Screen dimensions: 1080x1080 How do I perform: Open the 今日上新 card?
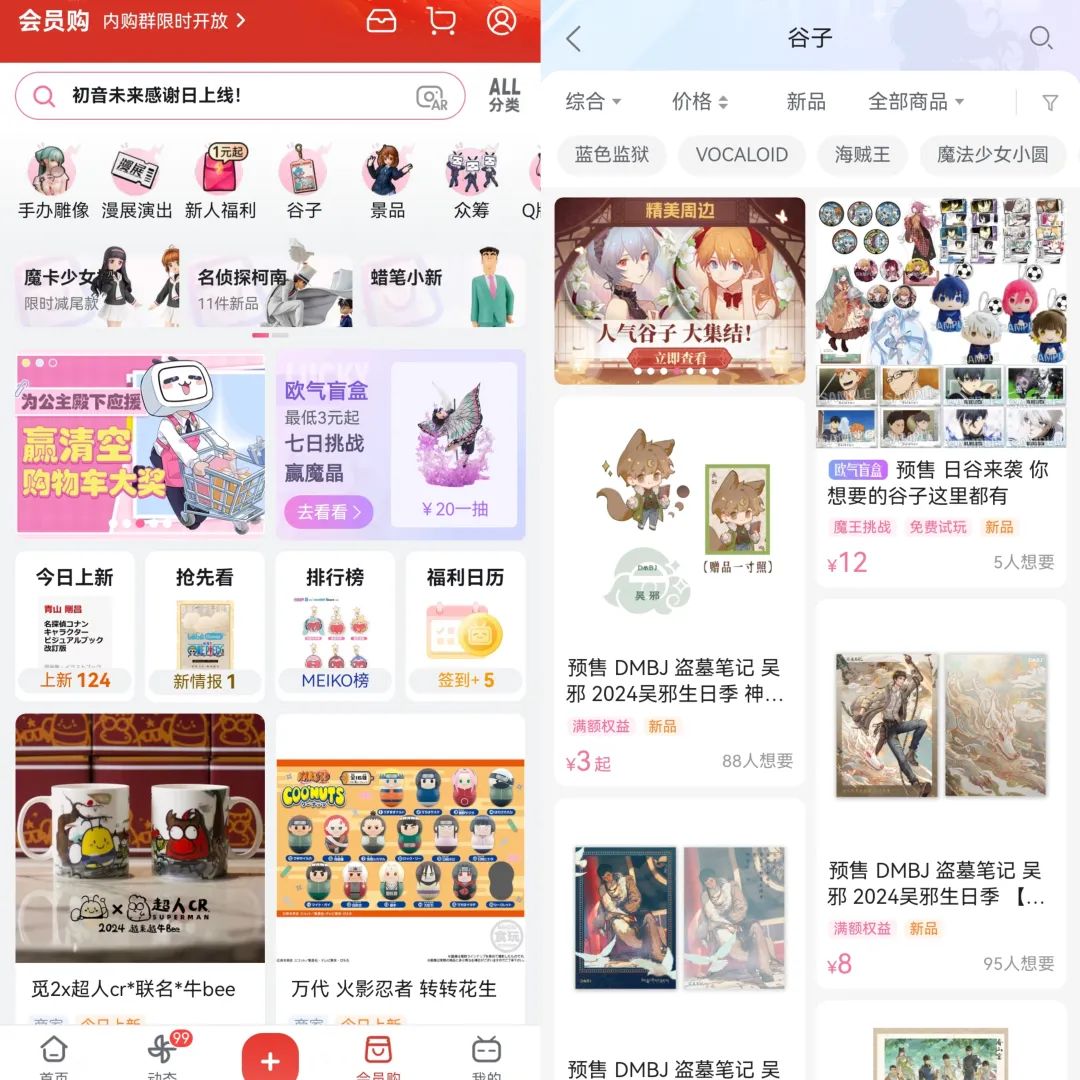(x=74, y=626)
